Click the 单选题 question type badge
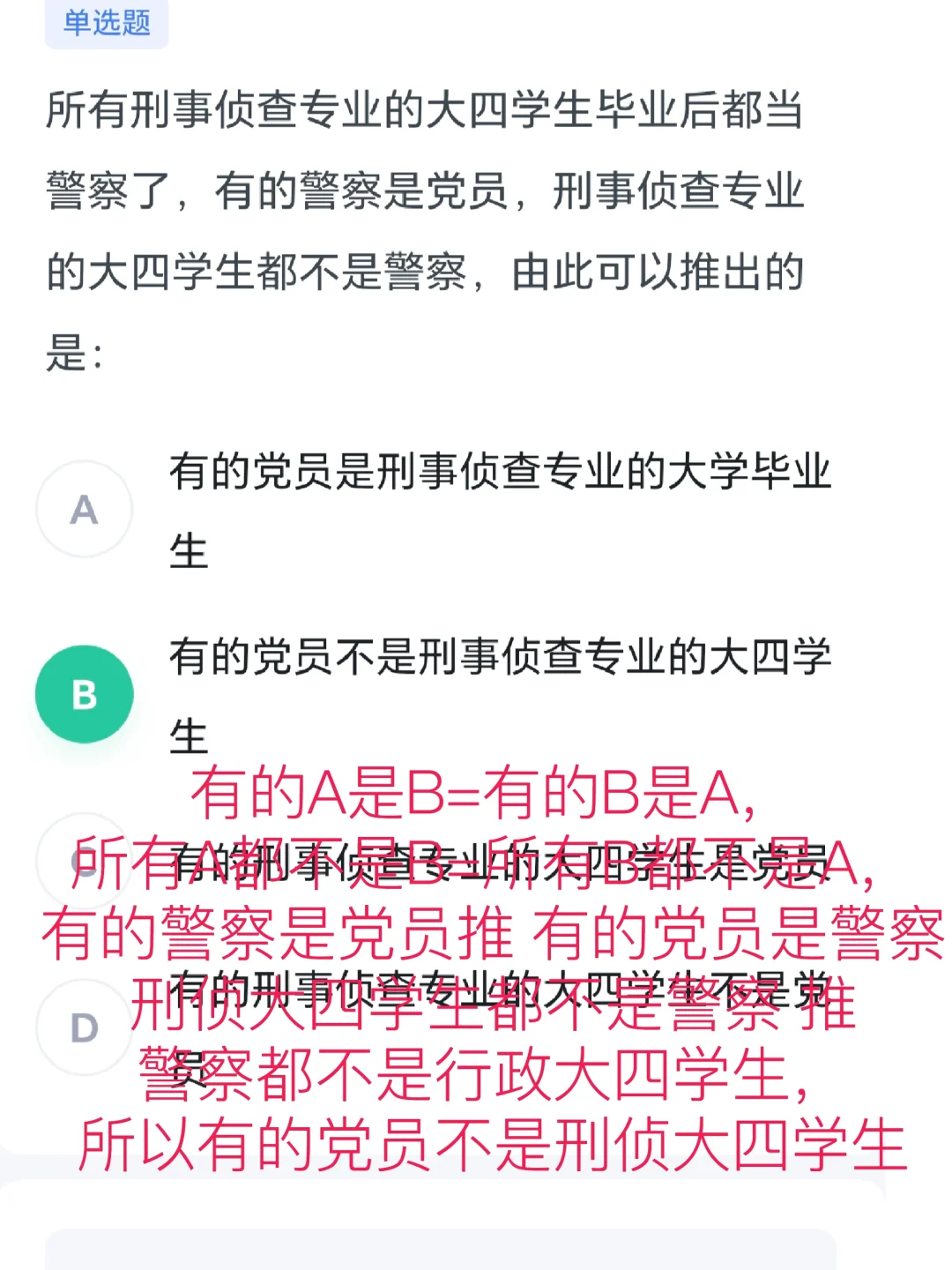Screen dimensions: 952x1270 [x=106, y=26]
